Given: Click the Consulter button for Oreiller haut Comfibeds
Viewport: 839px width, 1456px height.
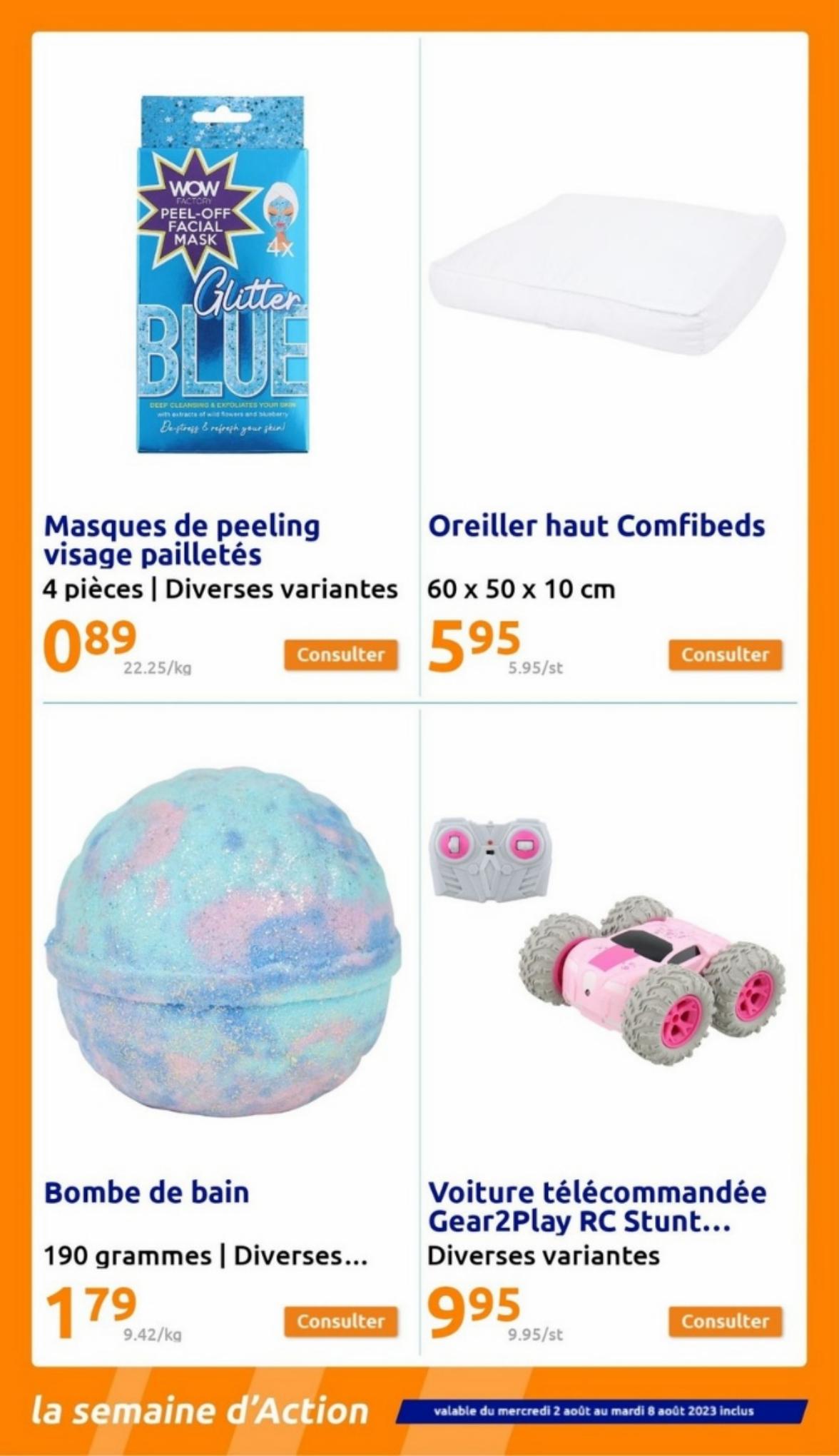Looking at the screenshot, I should coord(724,654).
